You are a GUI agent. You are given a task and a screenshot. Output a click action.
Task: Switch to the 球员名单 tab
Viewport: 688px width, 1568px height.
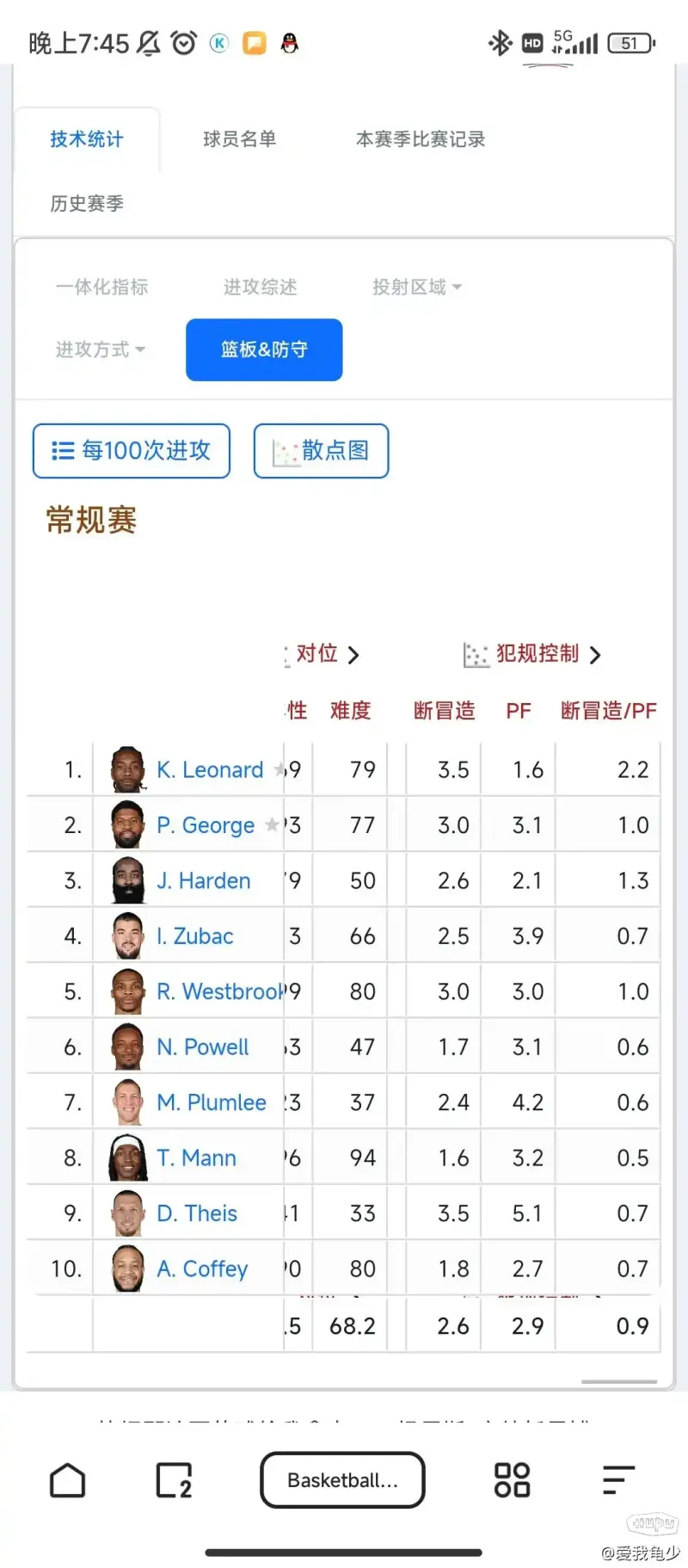(239, 139)
